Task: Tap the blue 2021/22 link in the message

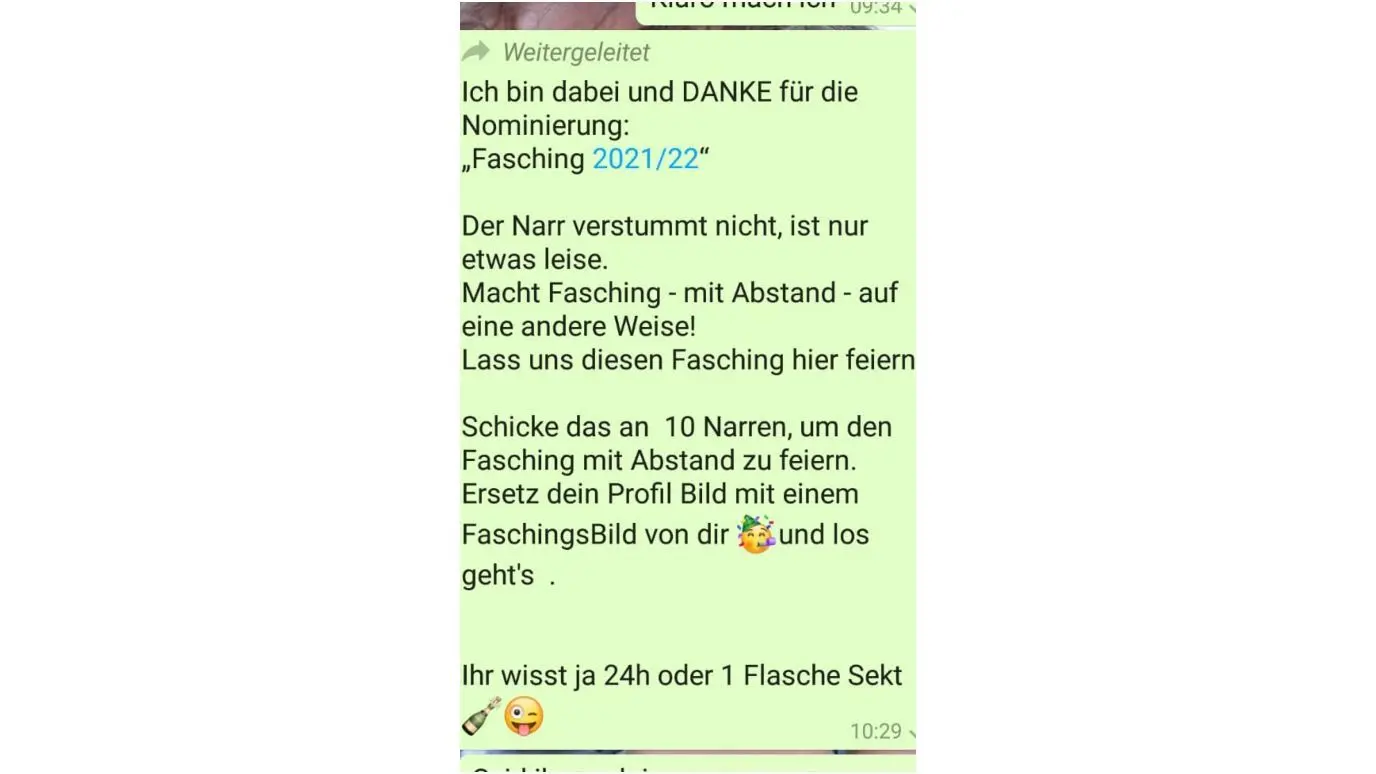Action: coord(645,159)
